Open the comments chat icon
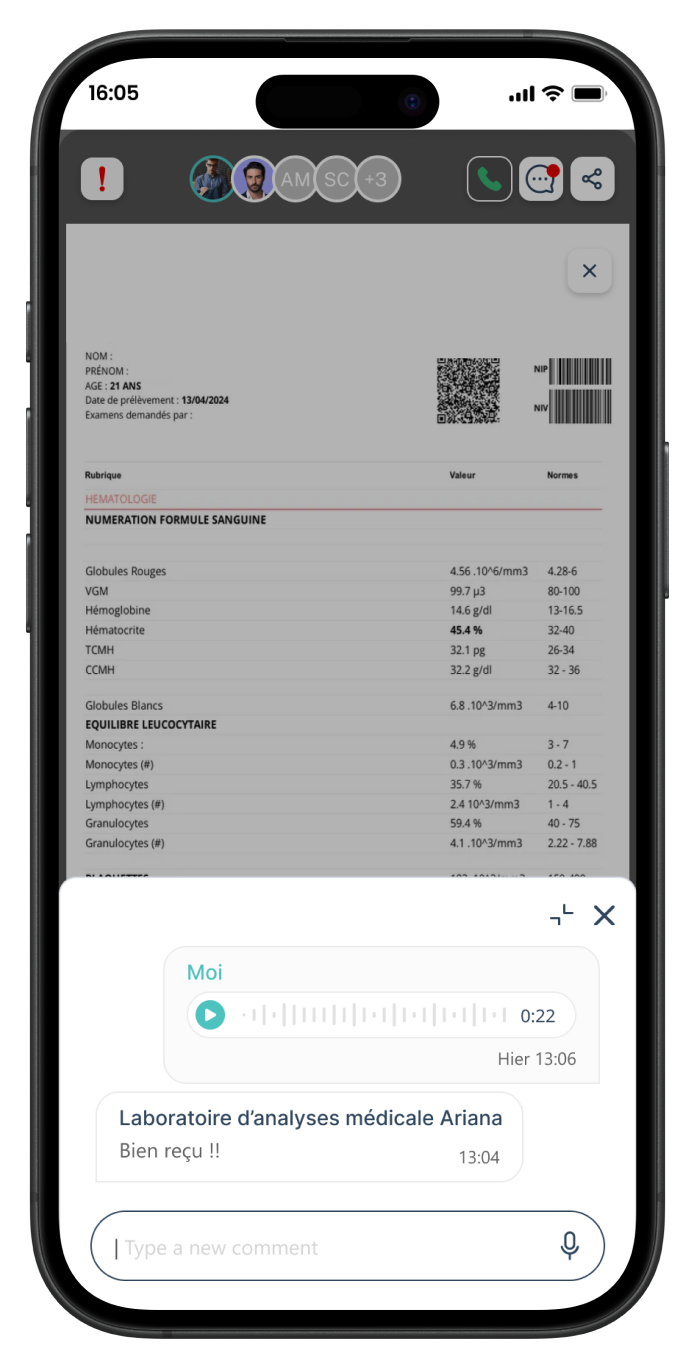695x1368 pixels. tap(540, 180)
